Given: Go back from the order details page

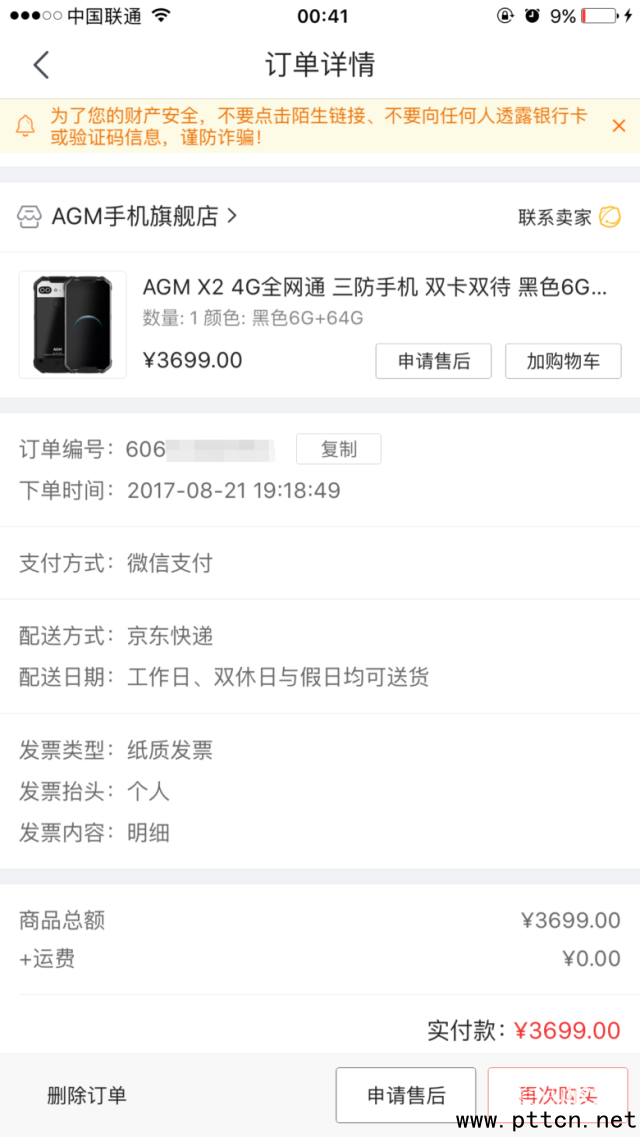Looking at the screenshot, I should click(x=41, y=66).
